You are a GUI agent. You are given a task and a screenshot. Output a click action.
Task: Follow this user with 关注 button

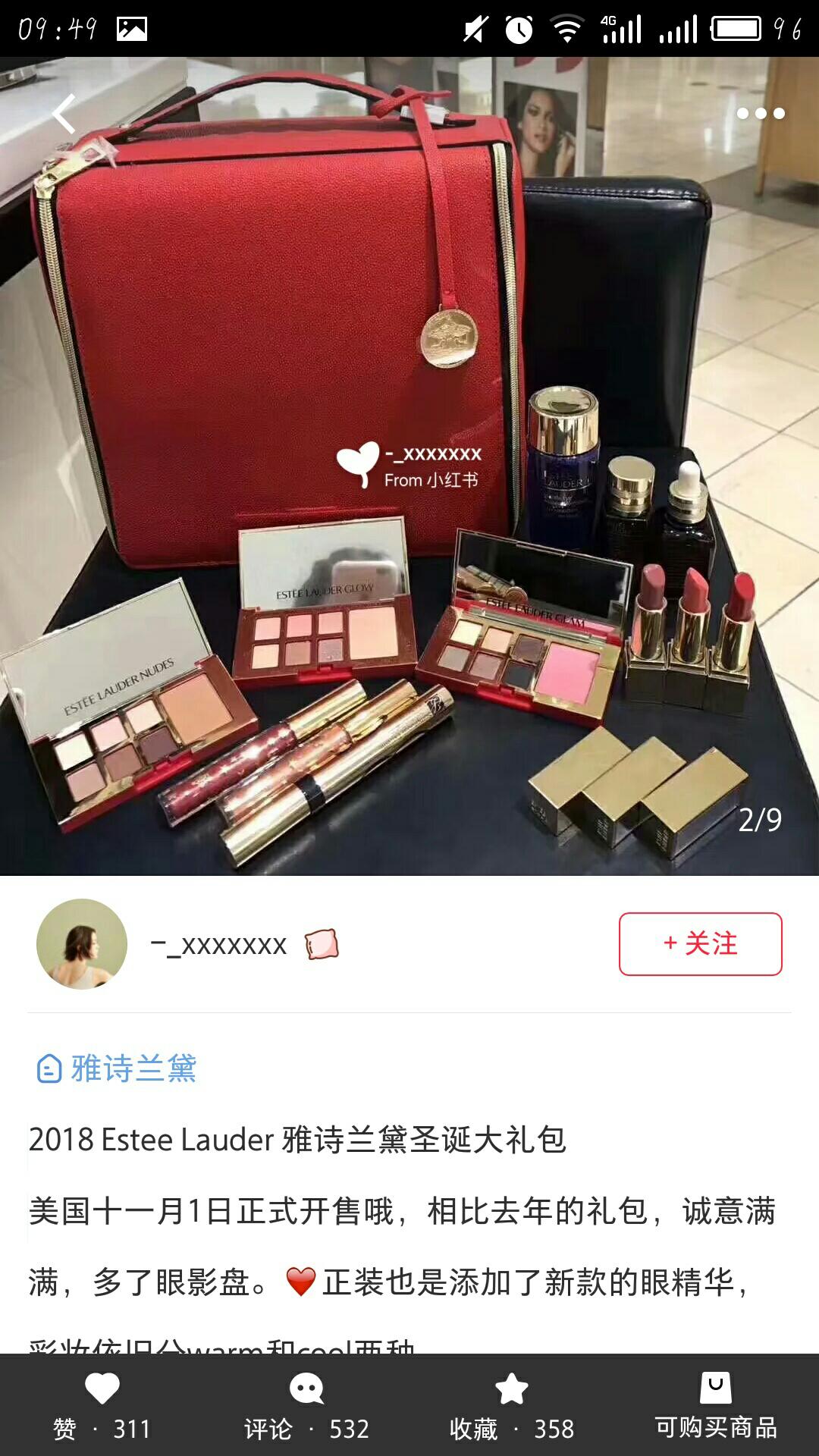click(700, 944)
